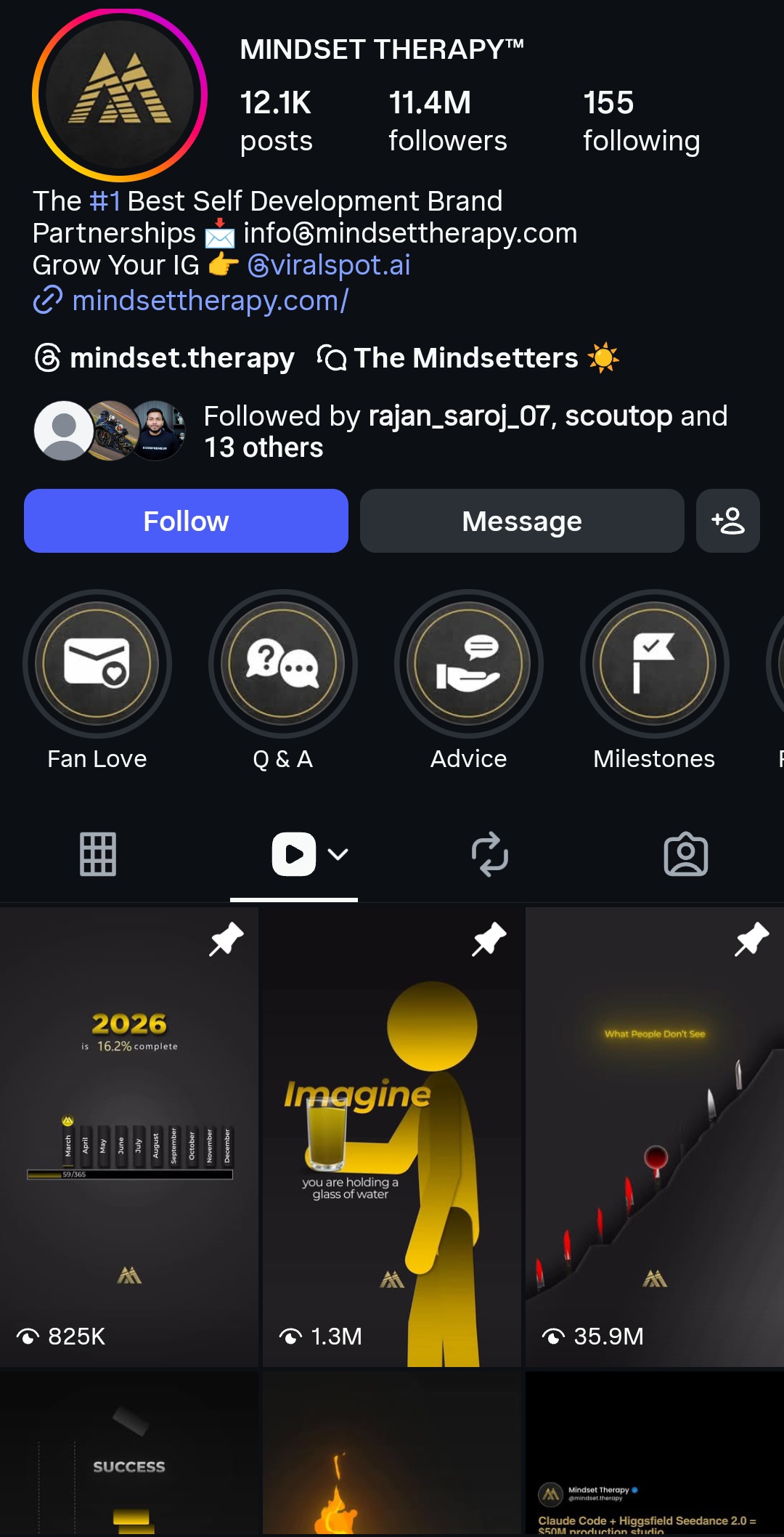The height and width of the screenshot is (1537, 784).
Task: Open suggested accounts via add-person icon
Action: pos(727,521)
